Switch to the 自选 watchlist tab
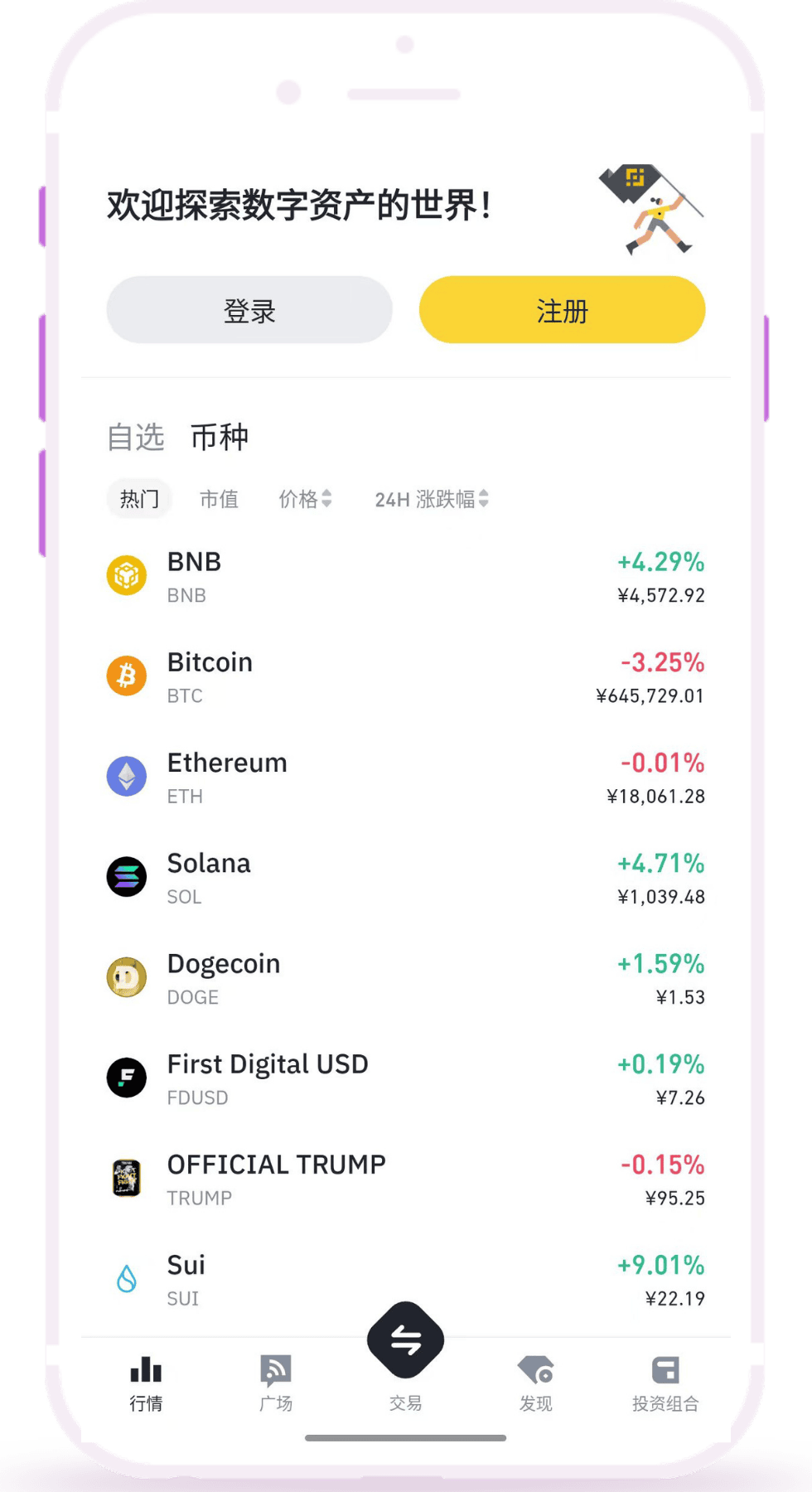This screenshot has height=1492, width=812. point(136,437)
